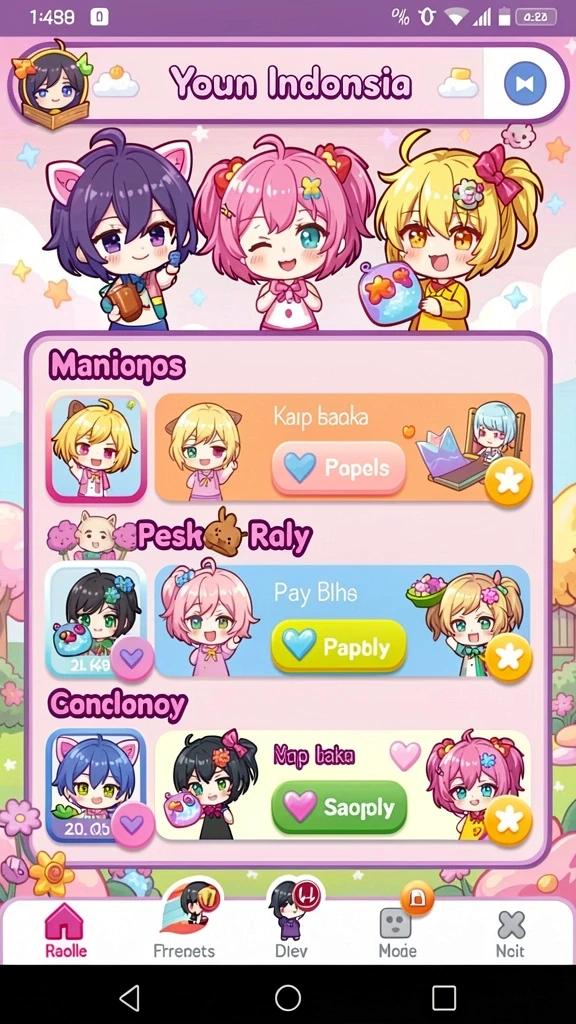Switch to the Frrenets tab
This screenshot has height=1024, width=576.
click(185, 921)
